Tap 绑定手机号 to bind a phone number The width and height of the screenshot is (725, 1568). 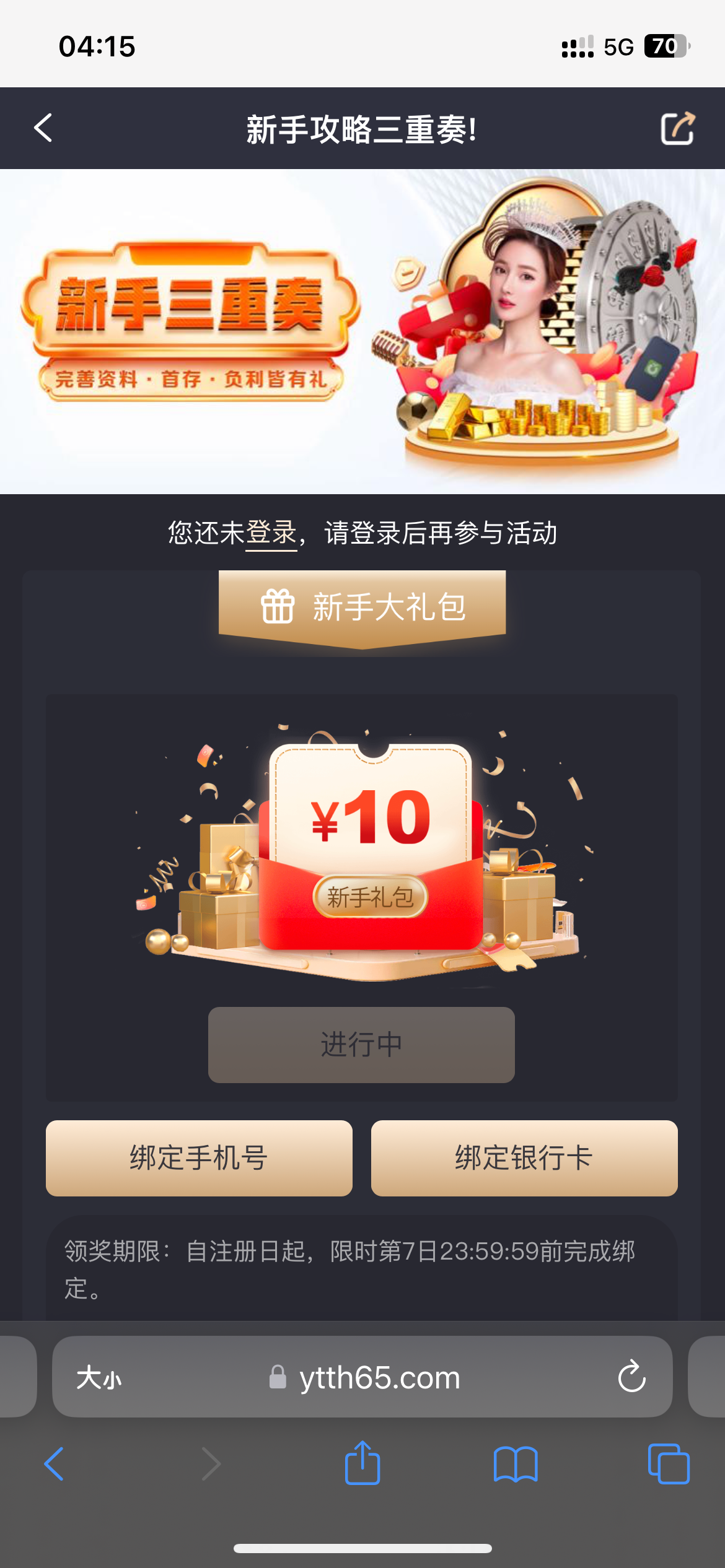tap(199, 1157)
